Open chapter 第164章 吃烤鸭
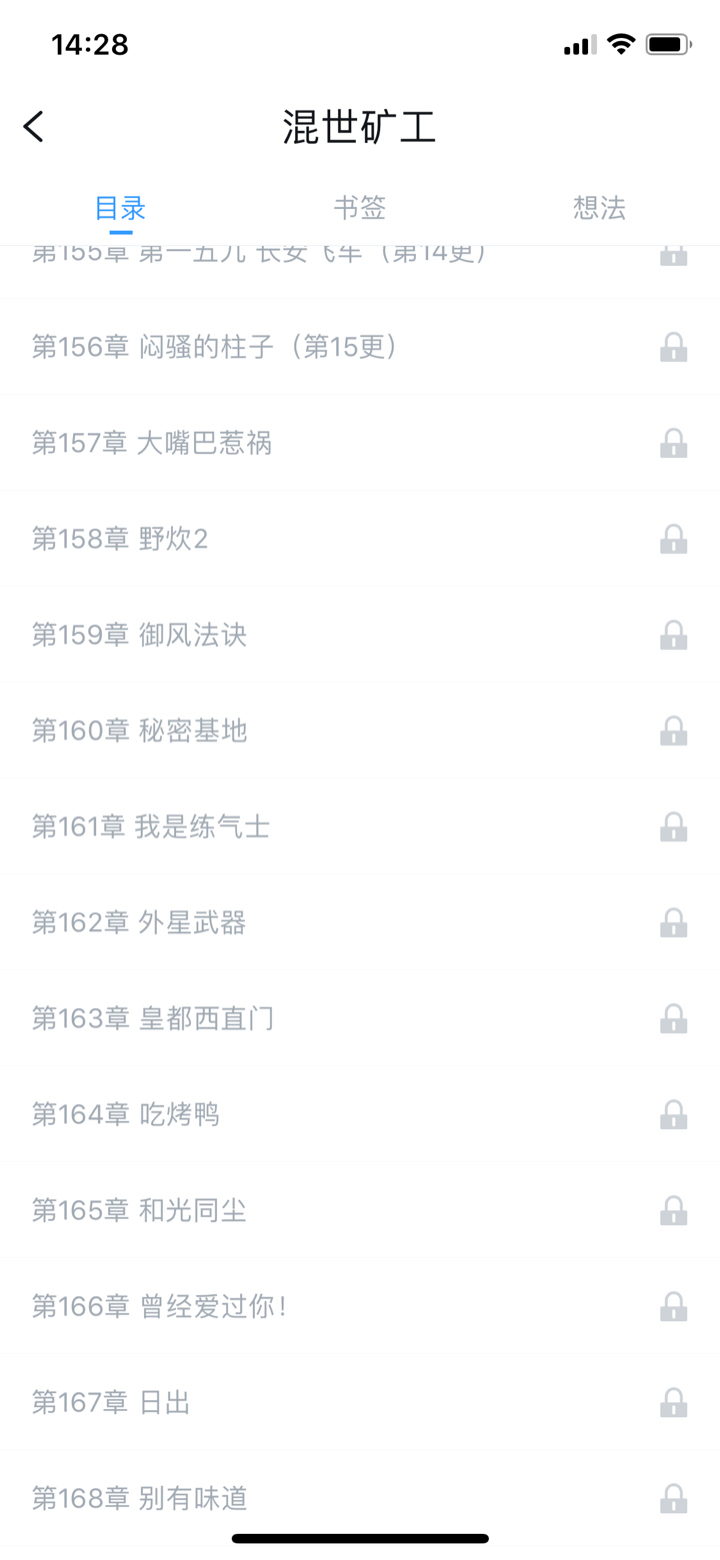Image resolution: width=720 pixels, height=1560 pixels. click(127, 1115)
